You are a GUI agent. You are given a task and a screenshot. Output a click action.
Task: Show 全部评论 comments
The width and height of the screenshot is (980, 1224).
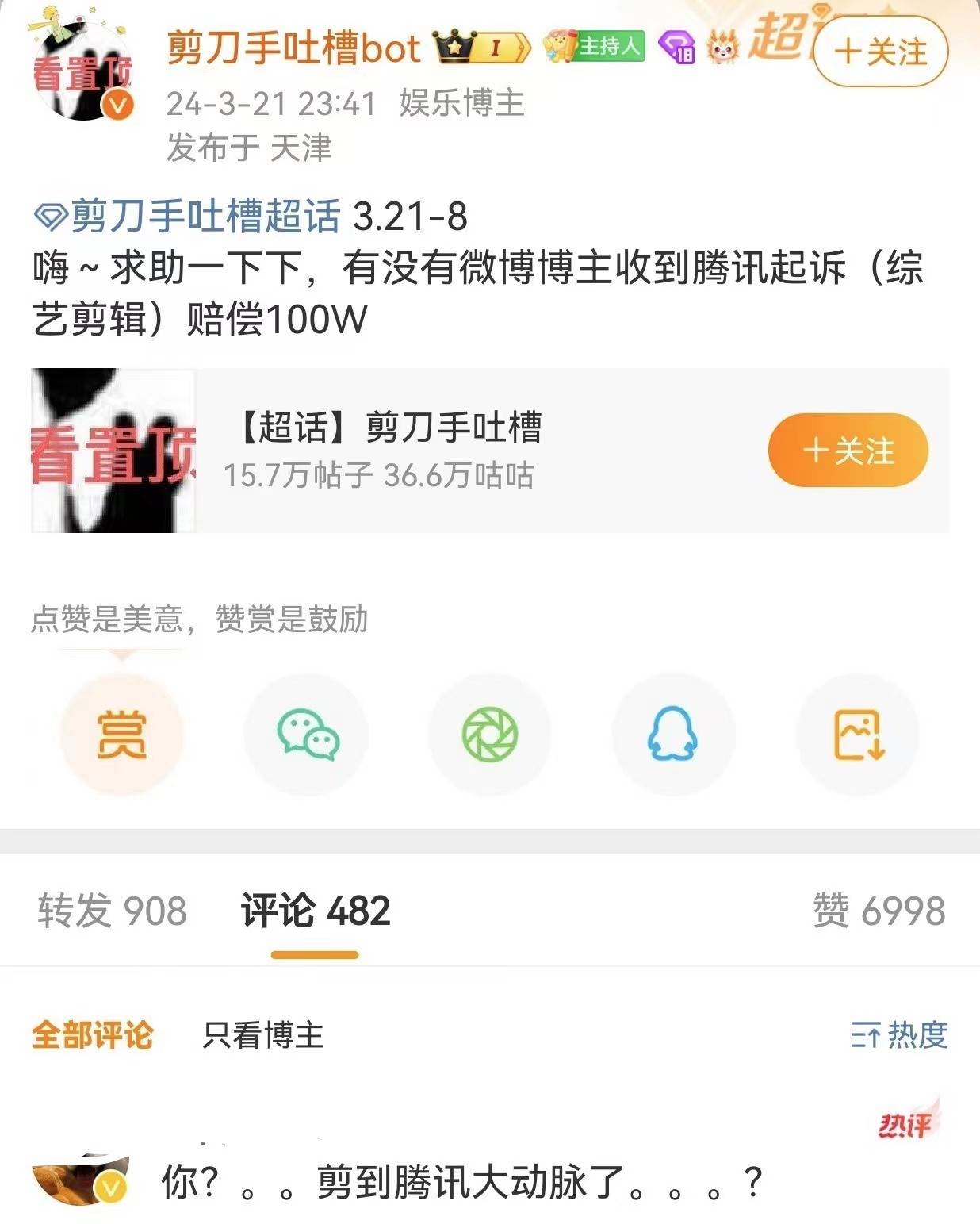[x=92, y=1034]
